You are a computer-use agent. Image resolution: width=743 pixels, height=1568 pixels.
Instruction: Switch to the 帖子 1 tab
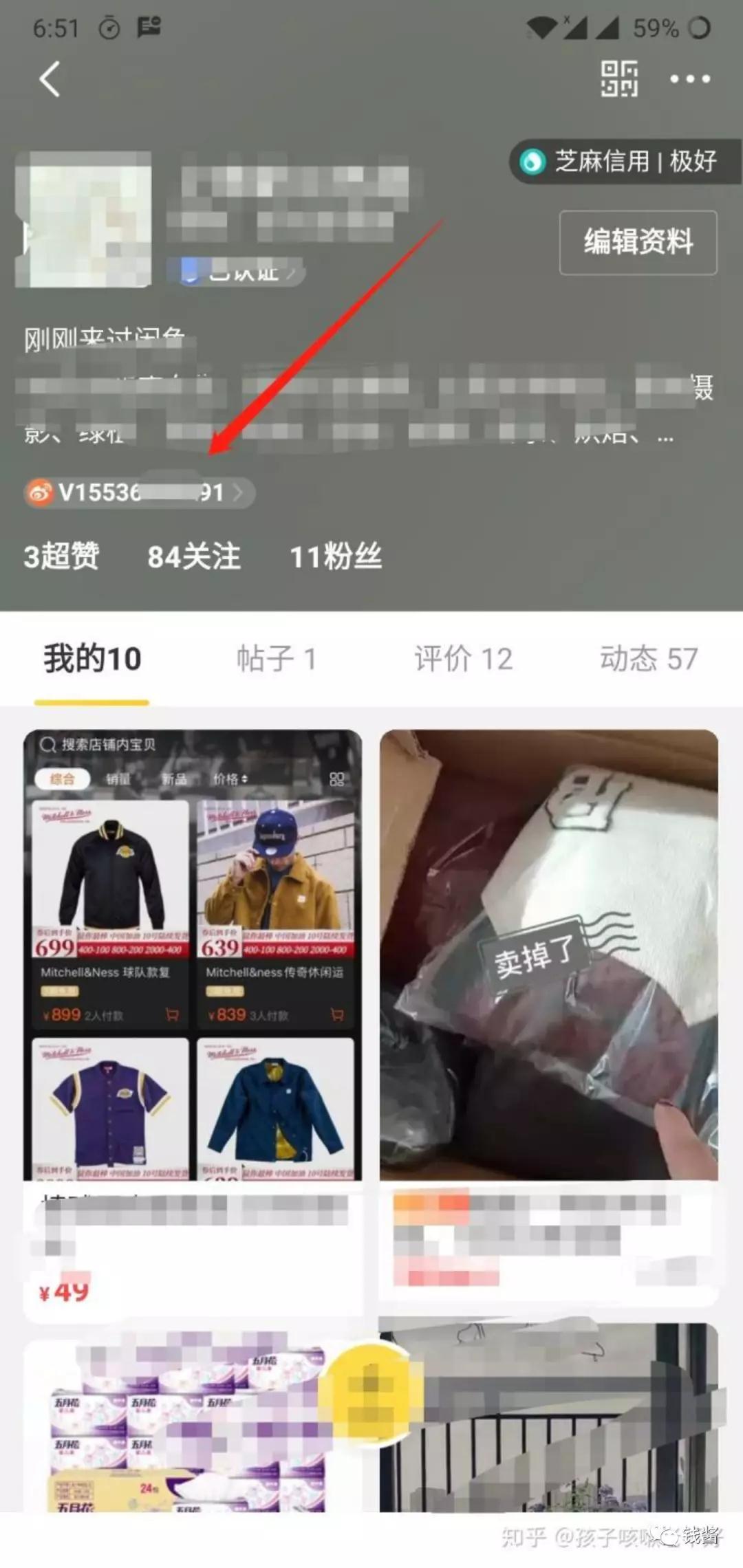point(276,659)
